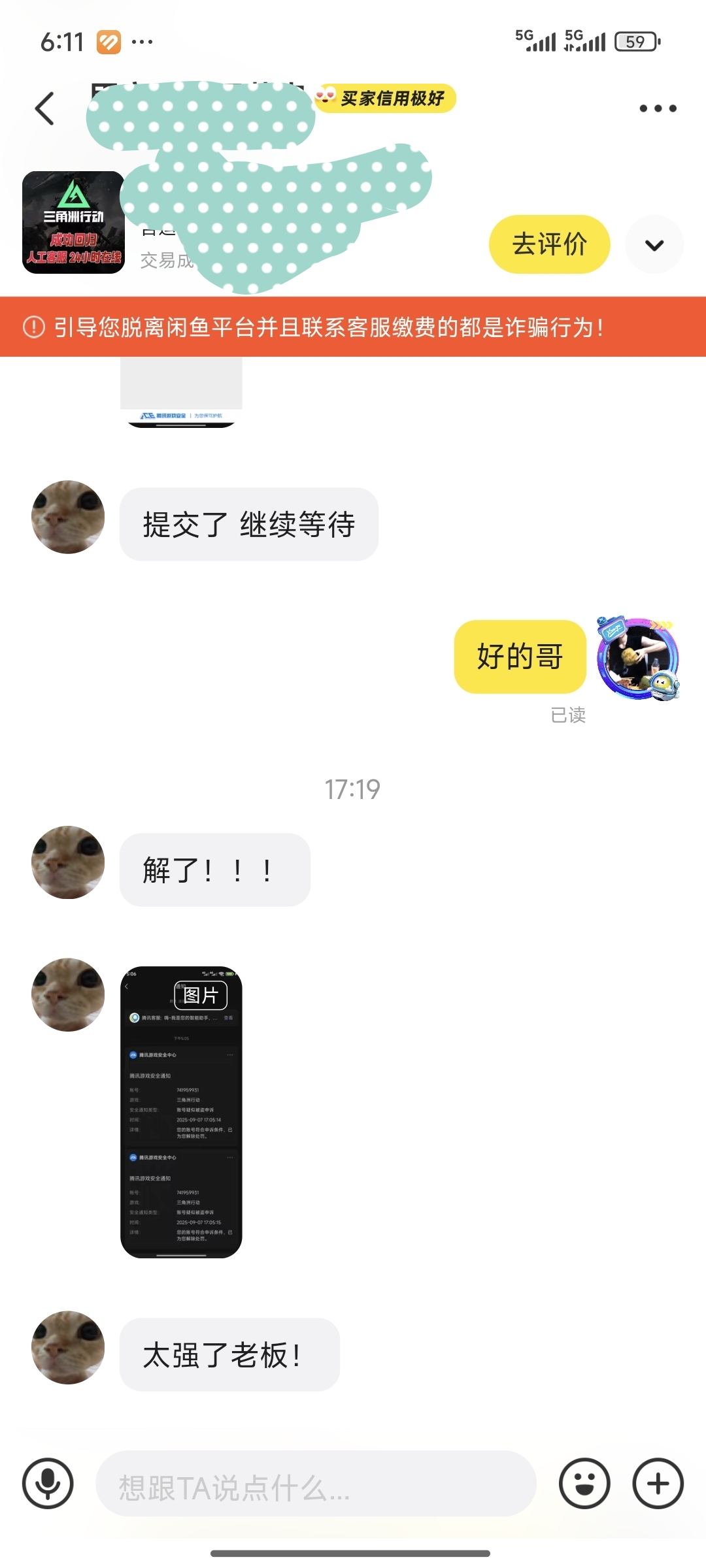Image resolution: width=706 pixels, height=1568 pixels.
Task: Tap the 去评价 button
Action: pyautogui.click(x=549, y=244)
